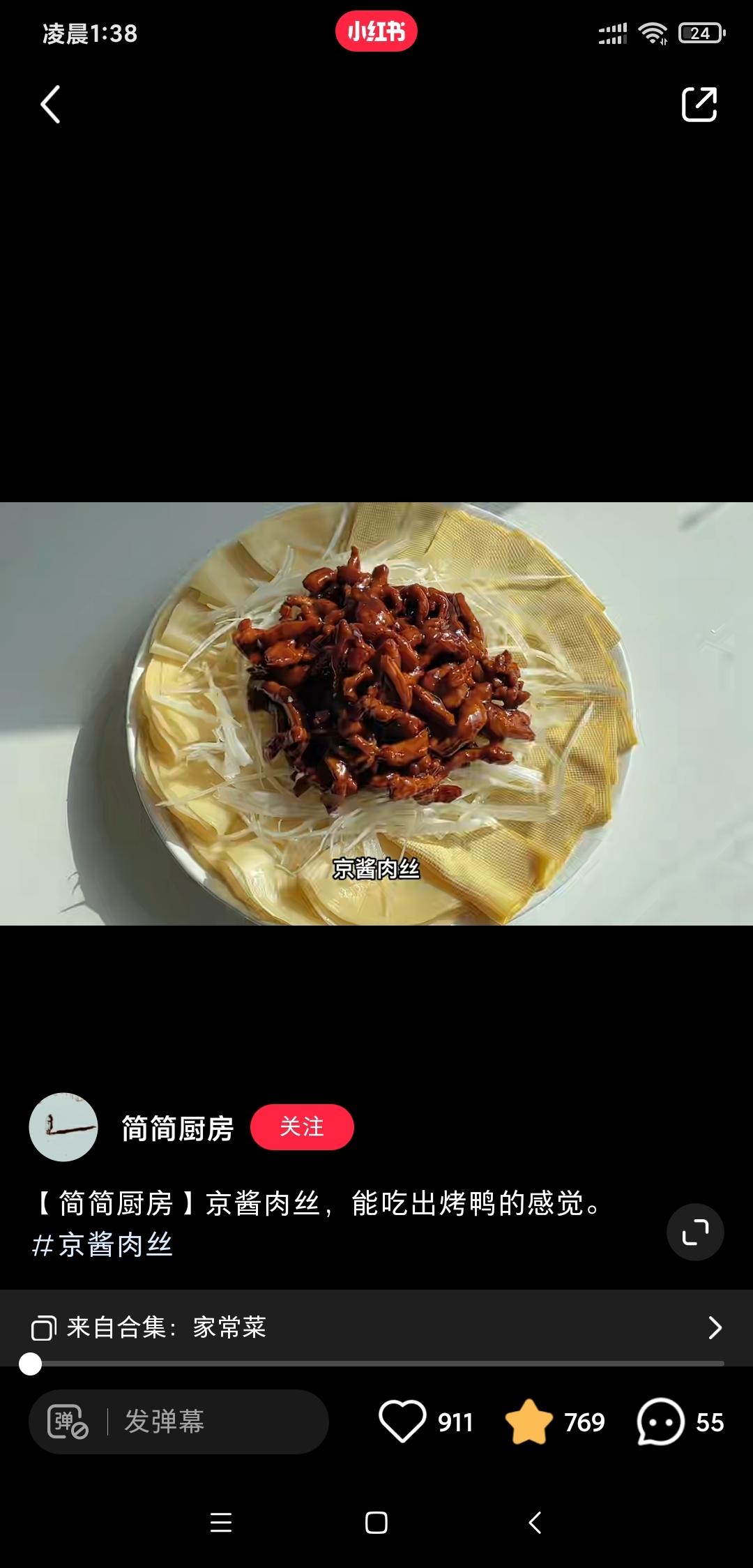This screenshot has width=753, height=1568.
Task: Toggle the danmaku bullet comments off
Action: coord(68,1422)
